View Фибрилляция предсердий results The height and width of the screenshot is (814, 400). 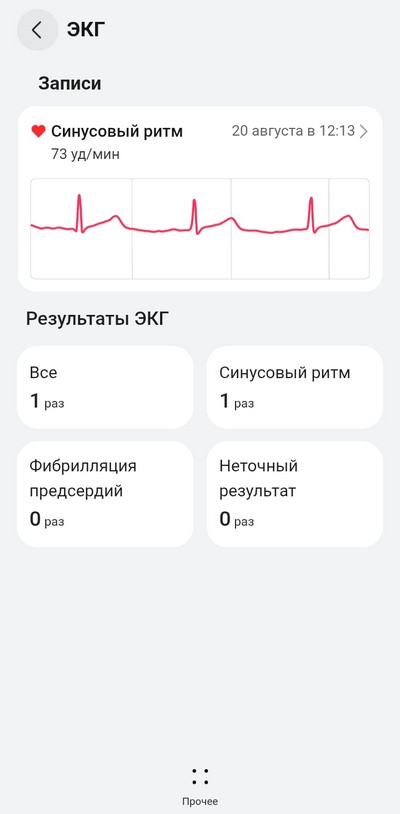[x=105, y=494]
